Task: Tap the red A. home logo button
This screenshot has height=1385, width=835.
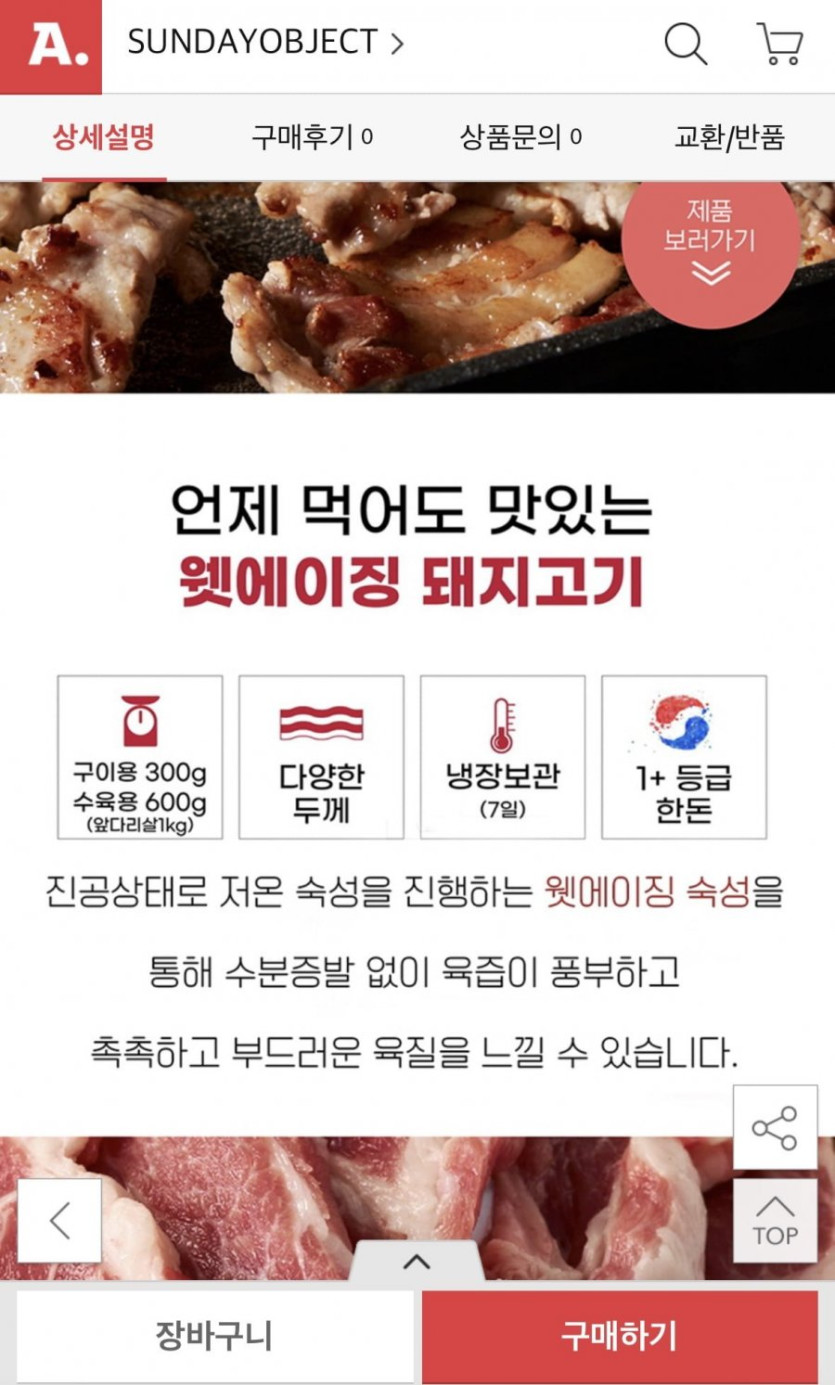Action: pyautogui.click(x=51, y=46)
